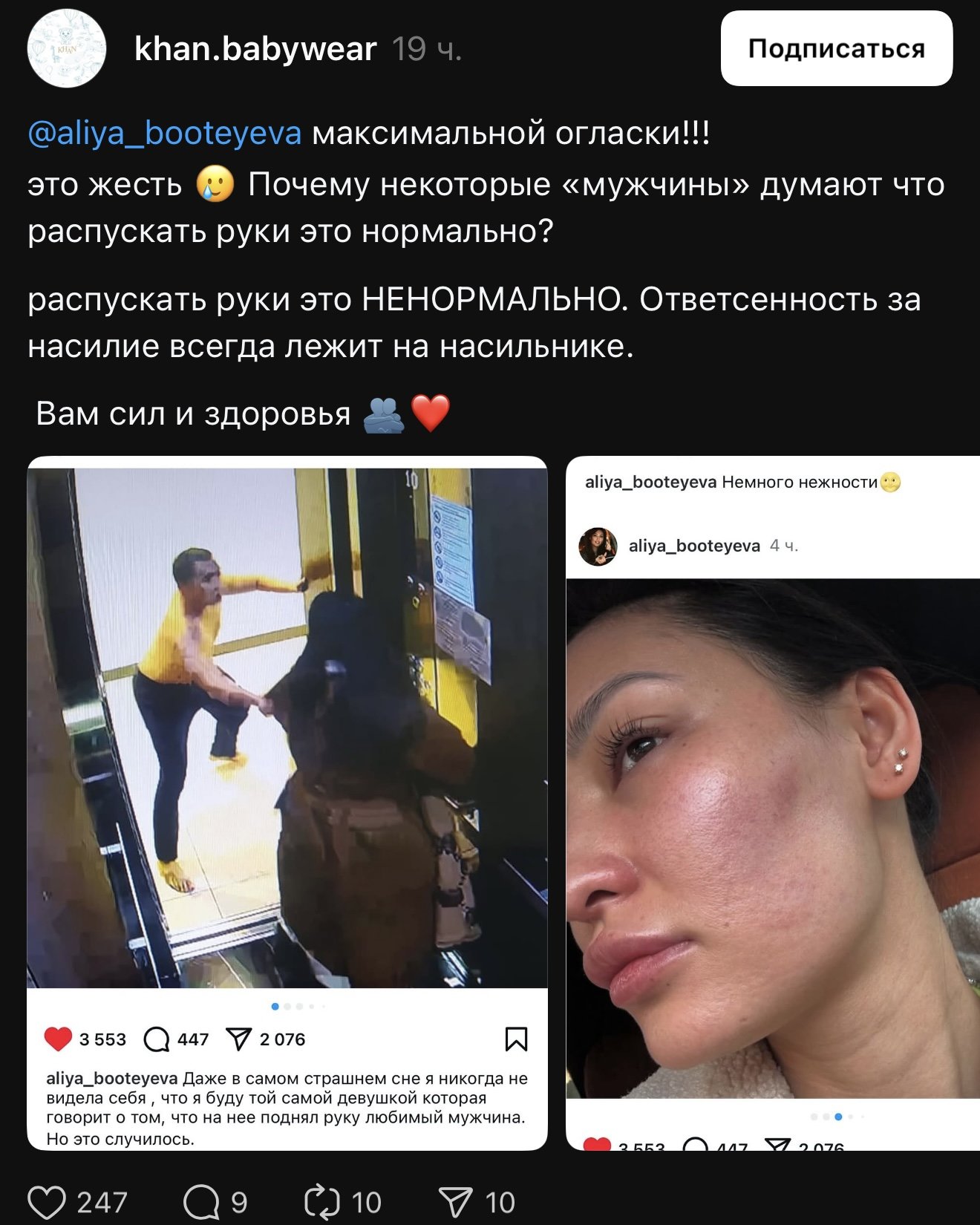The image size is (980, 1225).
Task: Open the @aliya_booteyeva mention
Action: [x=165, y=134]
